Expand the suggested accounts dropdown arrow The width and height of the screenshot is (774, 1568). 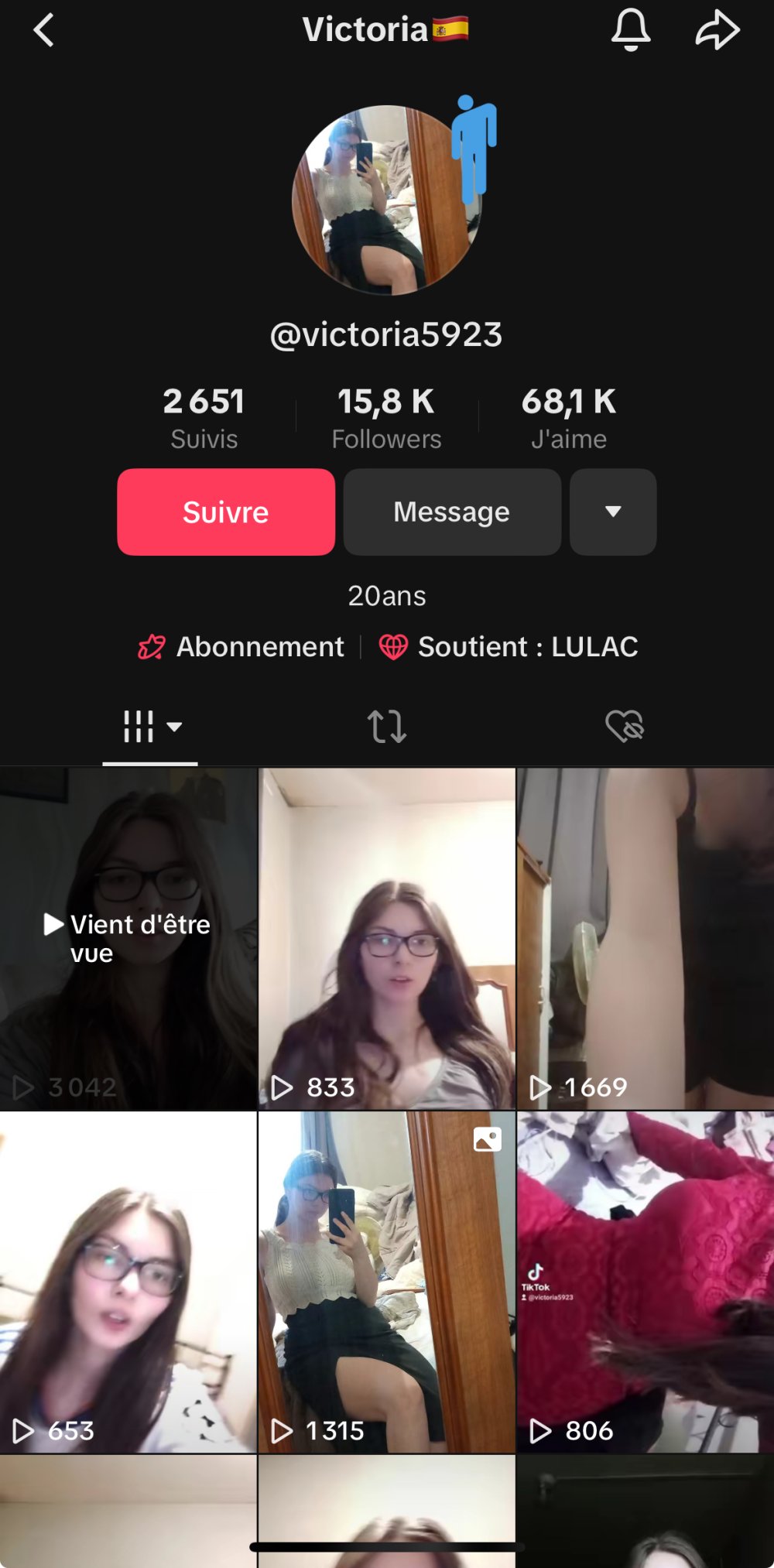pos(613,512)
